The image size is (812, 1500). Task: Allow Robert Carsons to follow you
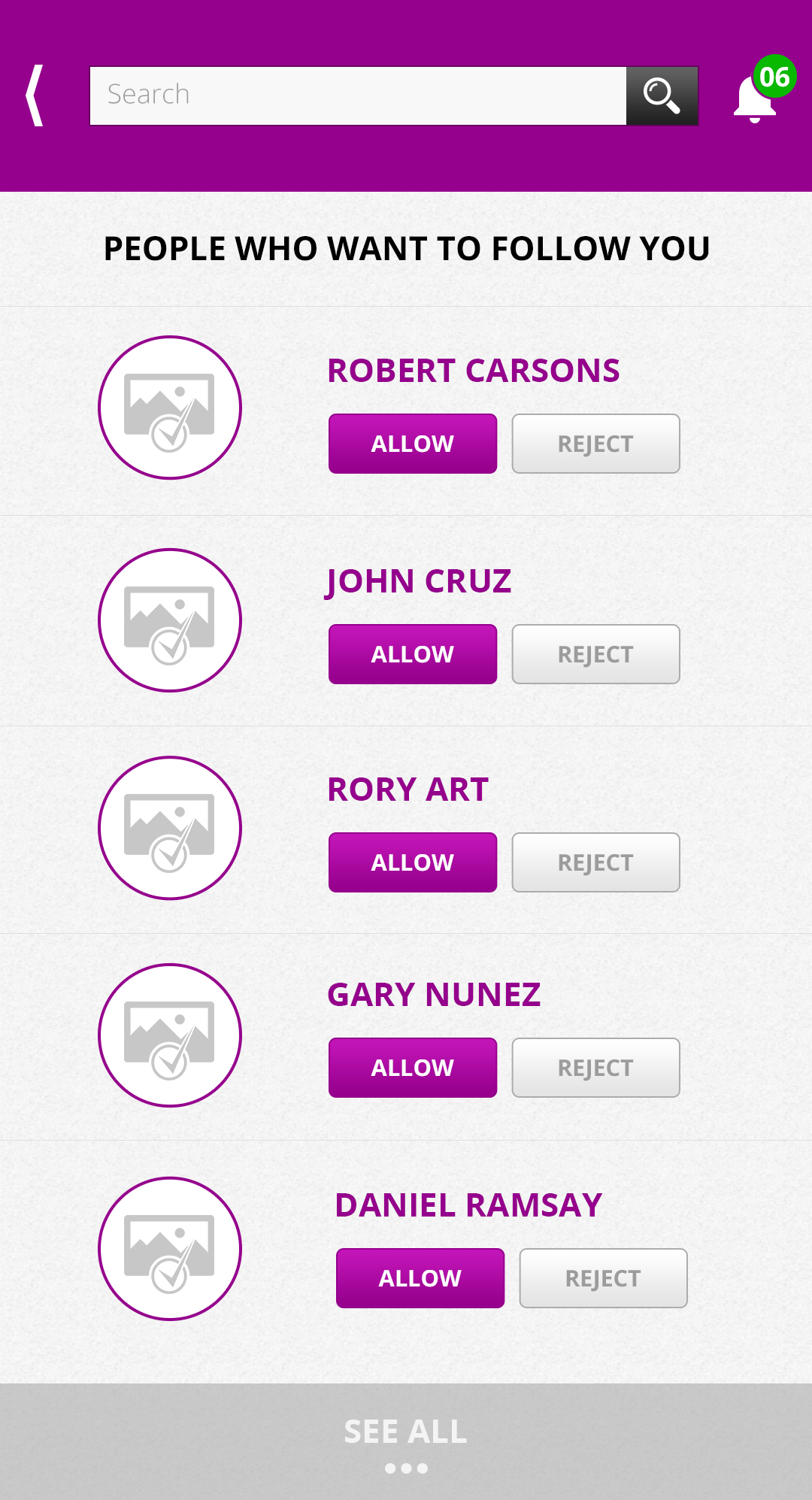(412, 444)
